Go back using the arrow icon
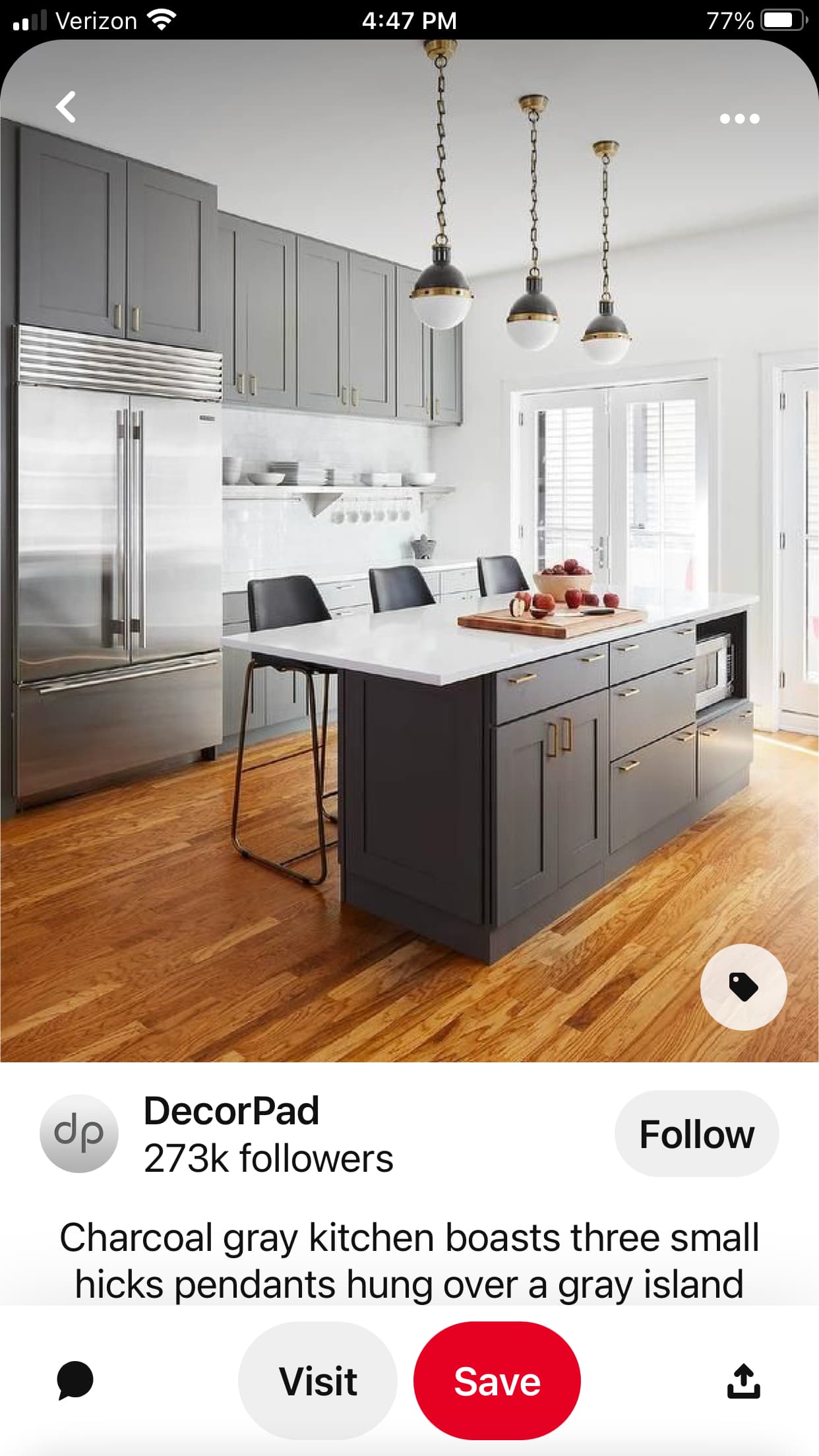The width and height of the screenshot is (819, 1456). point(66,107)
